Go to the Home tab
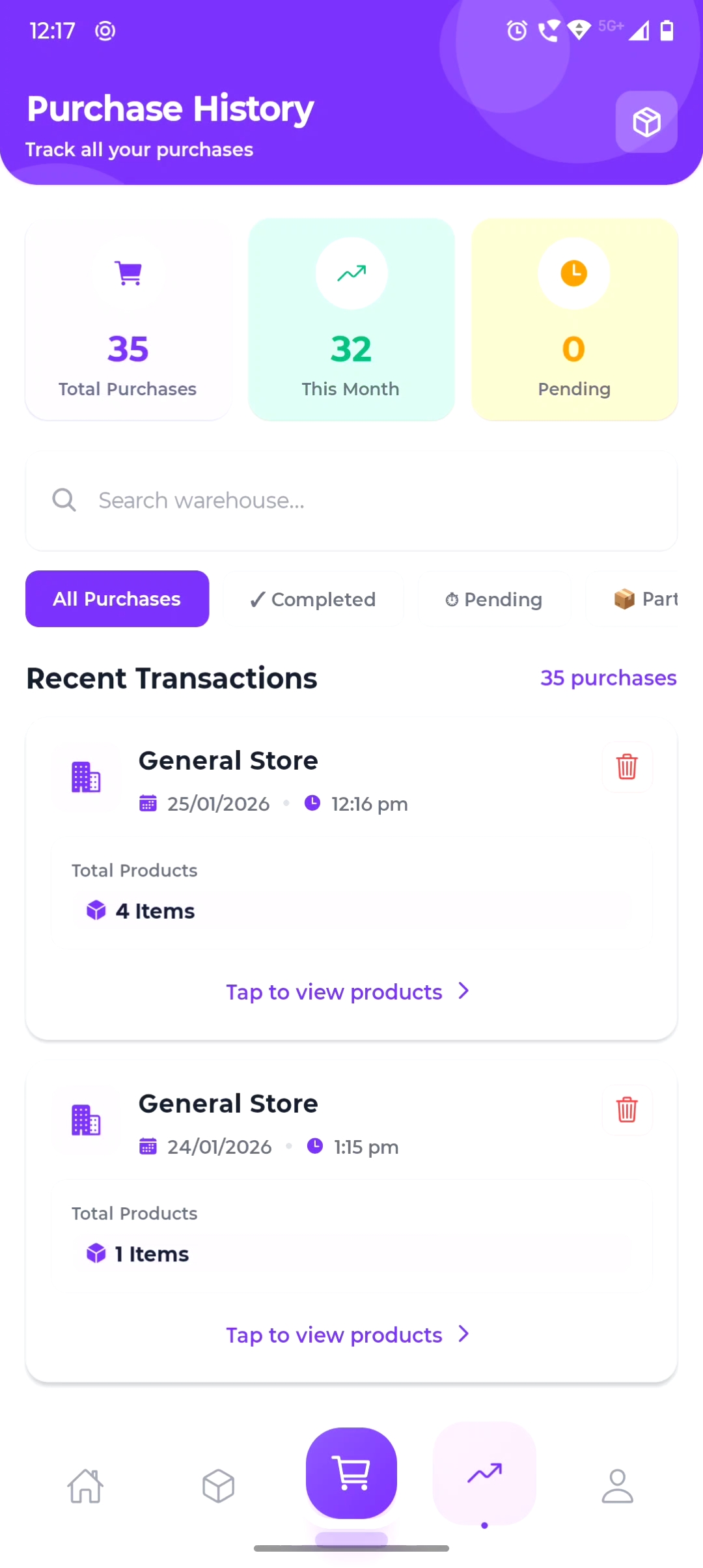 [85, 1486]
